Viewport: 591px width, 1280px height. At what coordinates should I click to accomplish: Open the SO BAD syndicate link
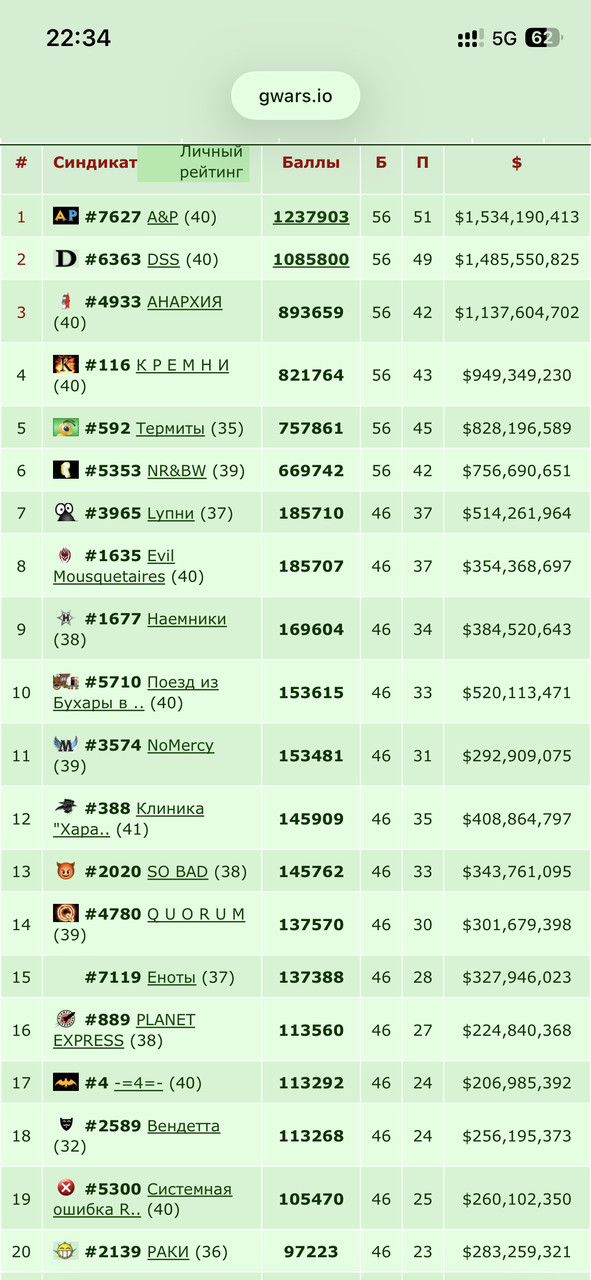pyautogui.click(x=177, y=872)
